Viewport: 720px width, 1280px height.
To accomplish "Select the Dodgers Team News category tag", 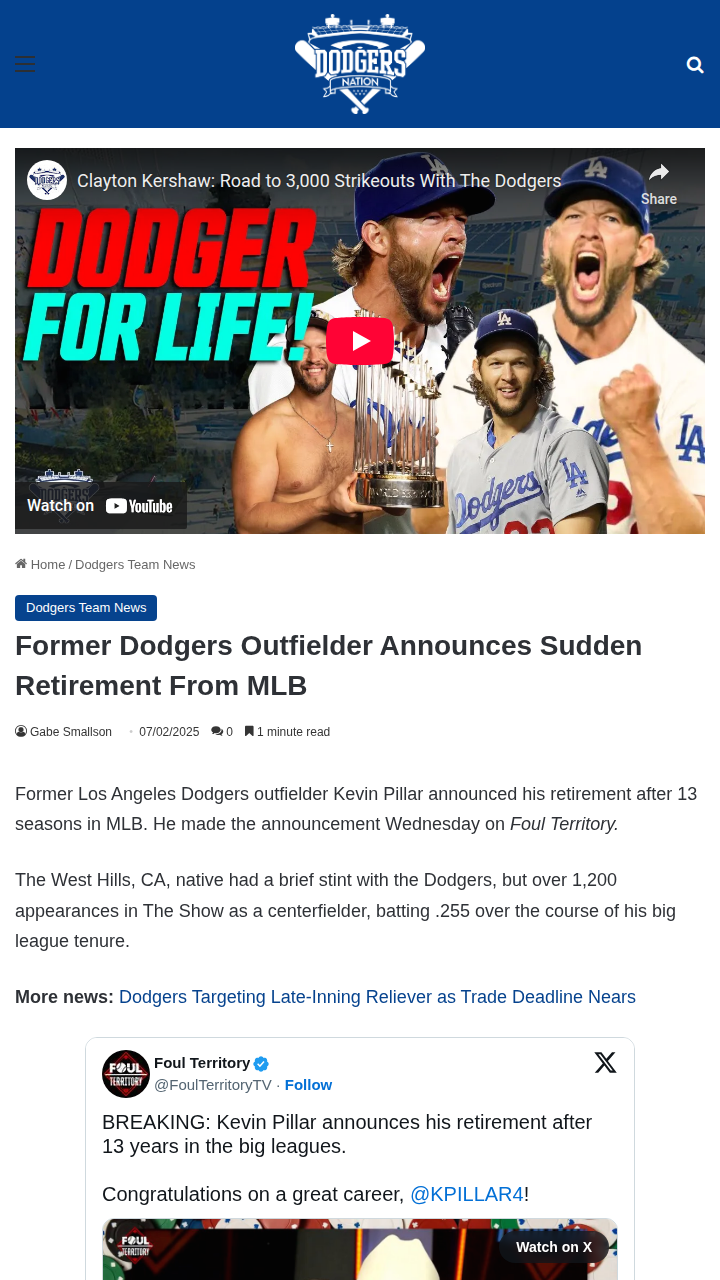I will click(86, 608).
